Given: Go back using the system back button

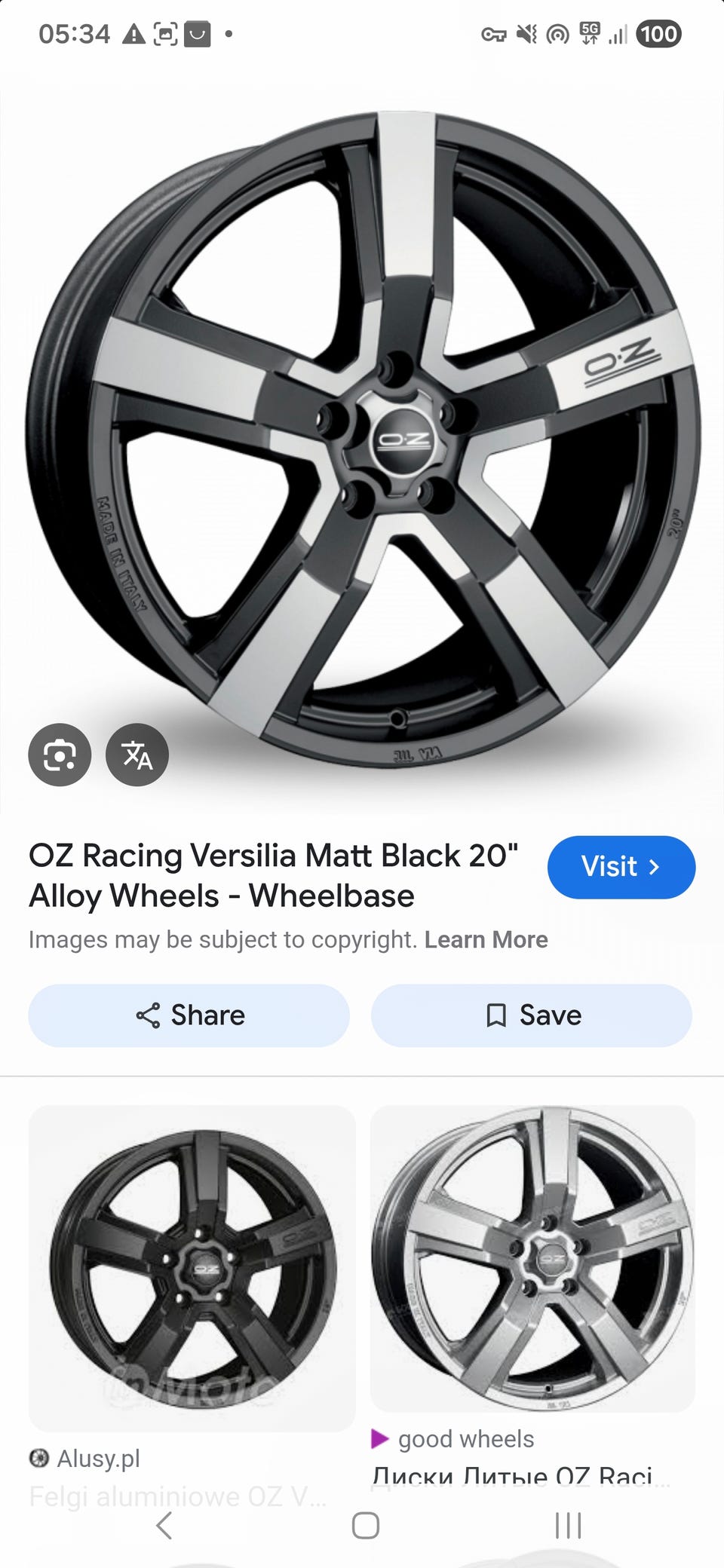Looking at the screenshot, I should [164, 1526].
